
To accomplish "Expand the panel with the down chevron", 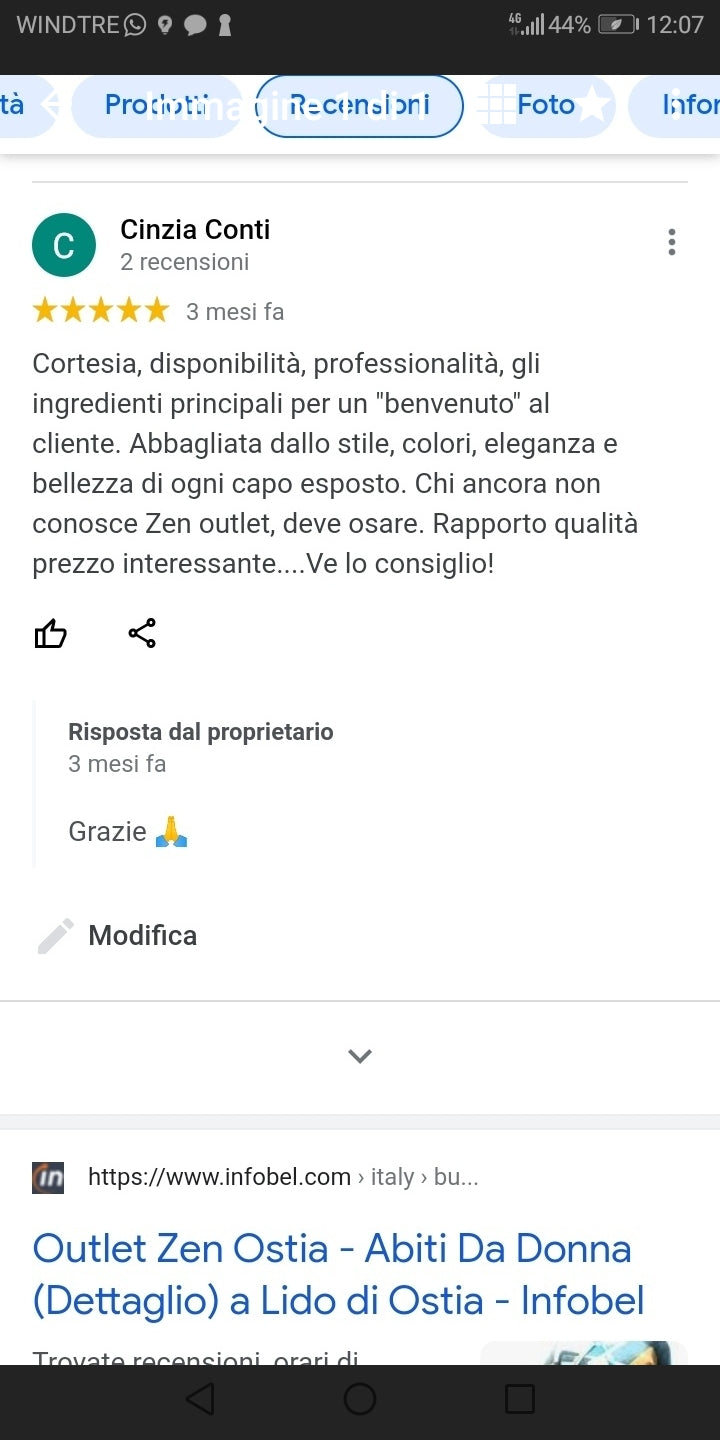I will pyautogui.click(x=360, y=1055).
